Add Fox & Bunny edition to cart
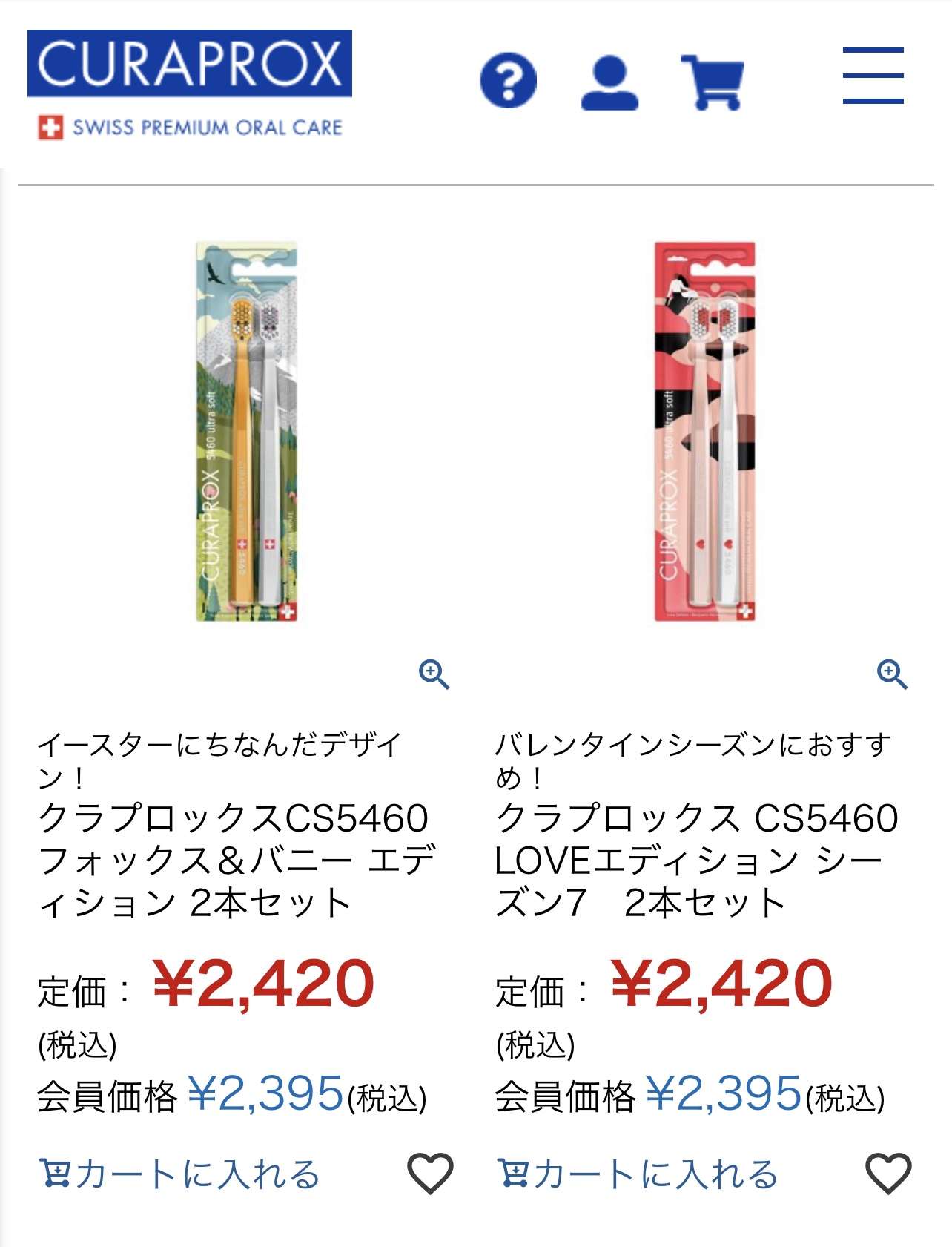 179,1174
